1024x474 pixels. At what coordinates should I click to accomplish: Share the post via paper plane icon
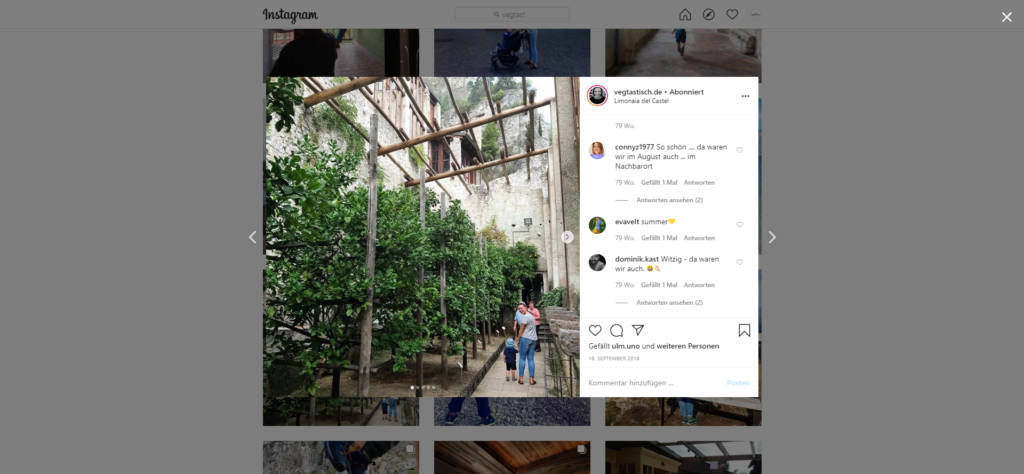click(x=638, y=330)
